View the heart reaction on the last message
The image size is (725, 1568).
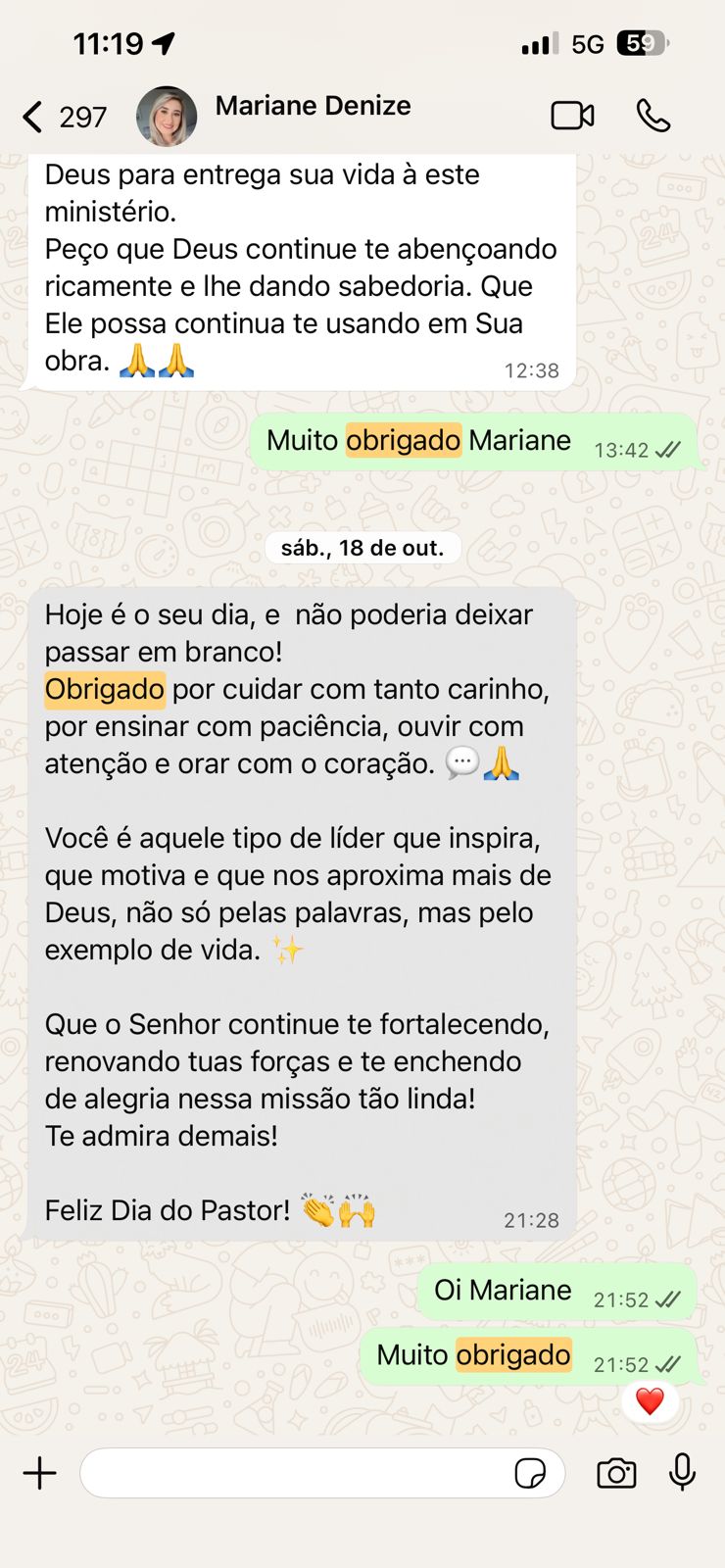[650, 1401]
